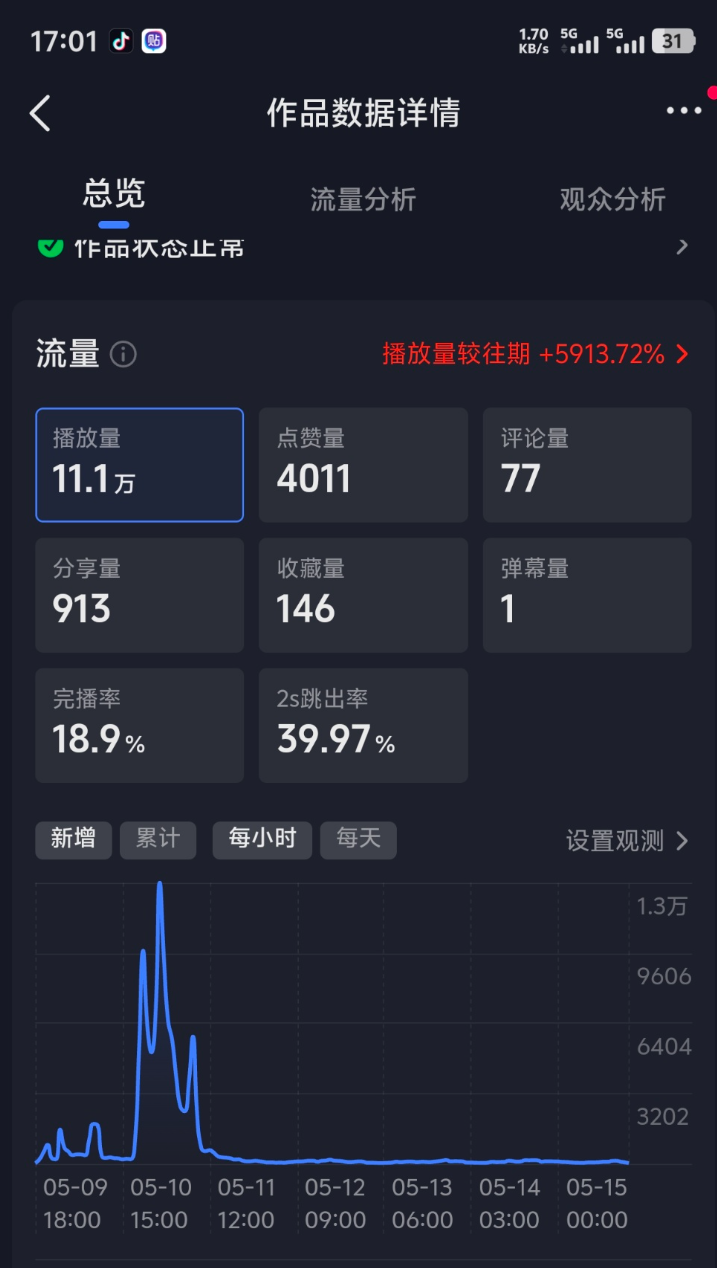The width and height of the screenshot is (717, 1268).
Task: Select the 评论量 metric card
Action: pos(587,465)
